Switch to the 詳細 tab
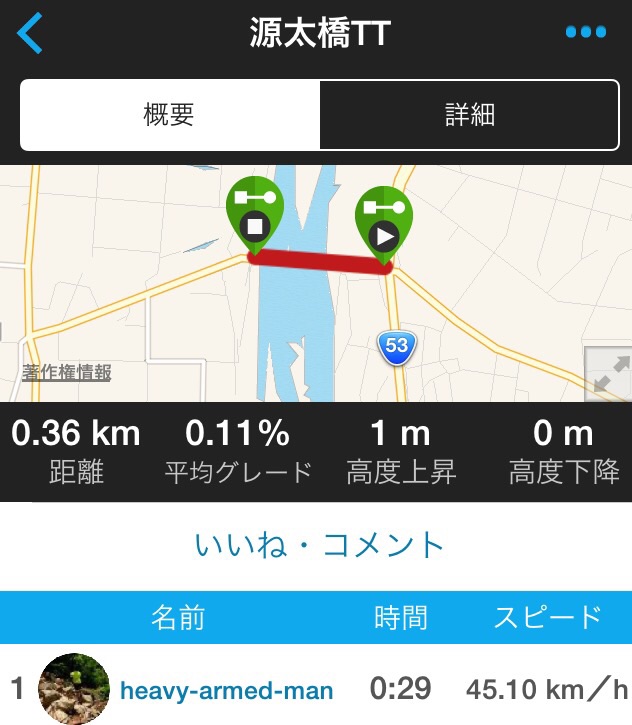Viewport: 632px width, 725px height. click(x=469, y=115)
